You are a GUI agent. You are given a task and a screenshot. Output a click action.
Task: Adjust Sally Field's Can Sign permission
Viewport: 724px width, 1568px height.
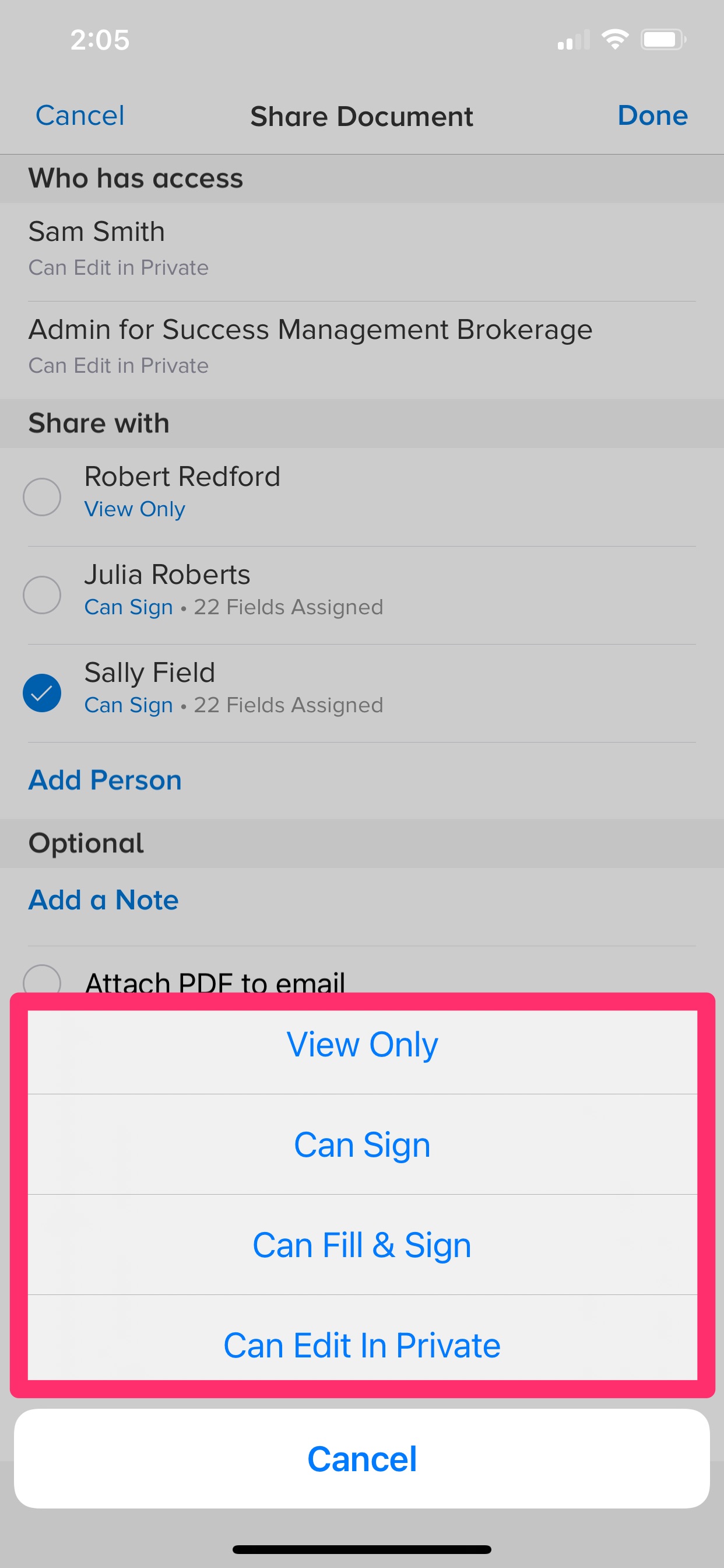(128, 705)
